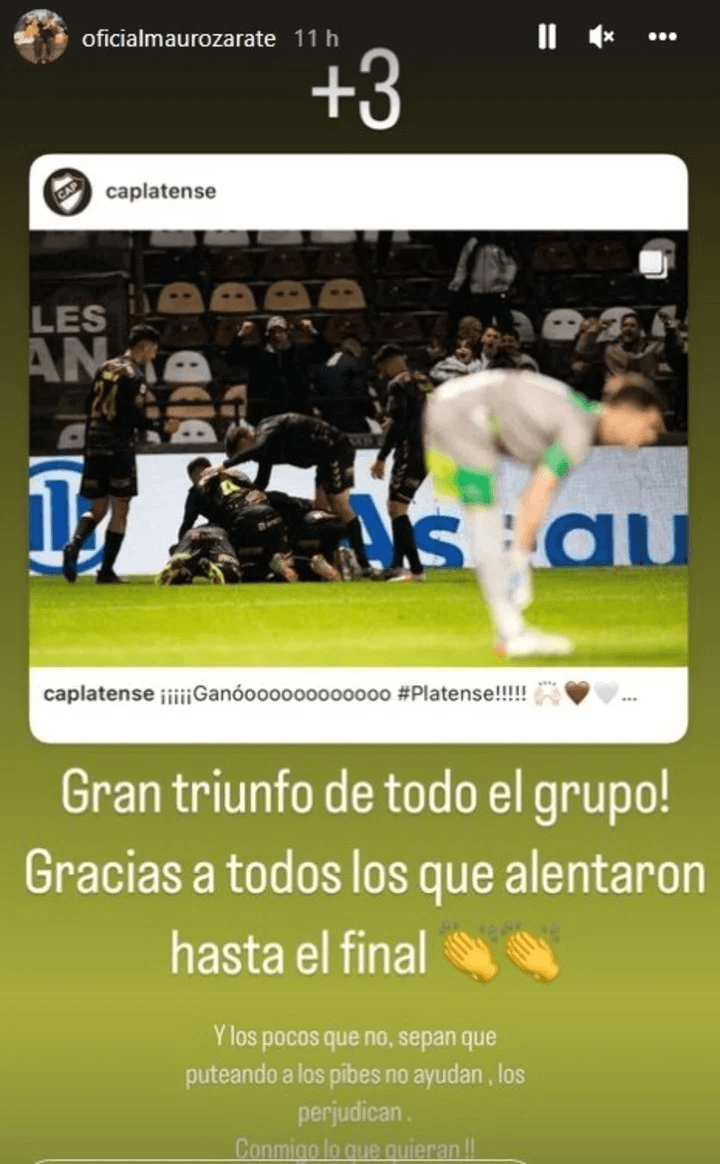Screen dimensions: 720x1164
Task: Tap oficialmaurozarate's profile picture
Action: pos(40,37)
